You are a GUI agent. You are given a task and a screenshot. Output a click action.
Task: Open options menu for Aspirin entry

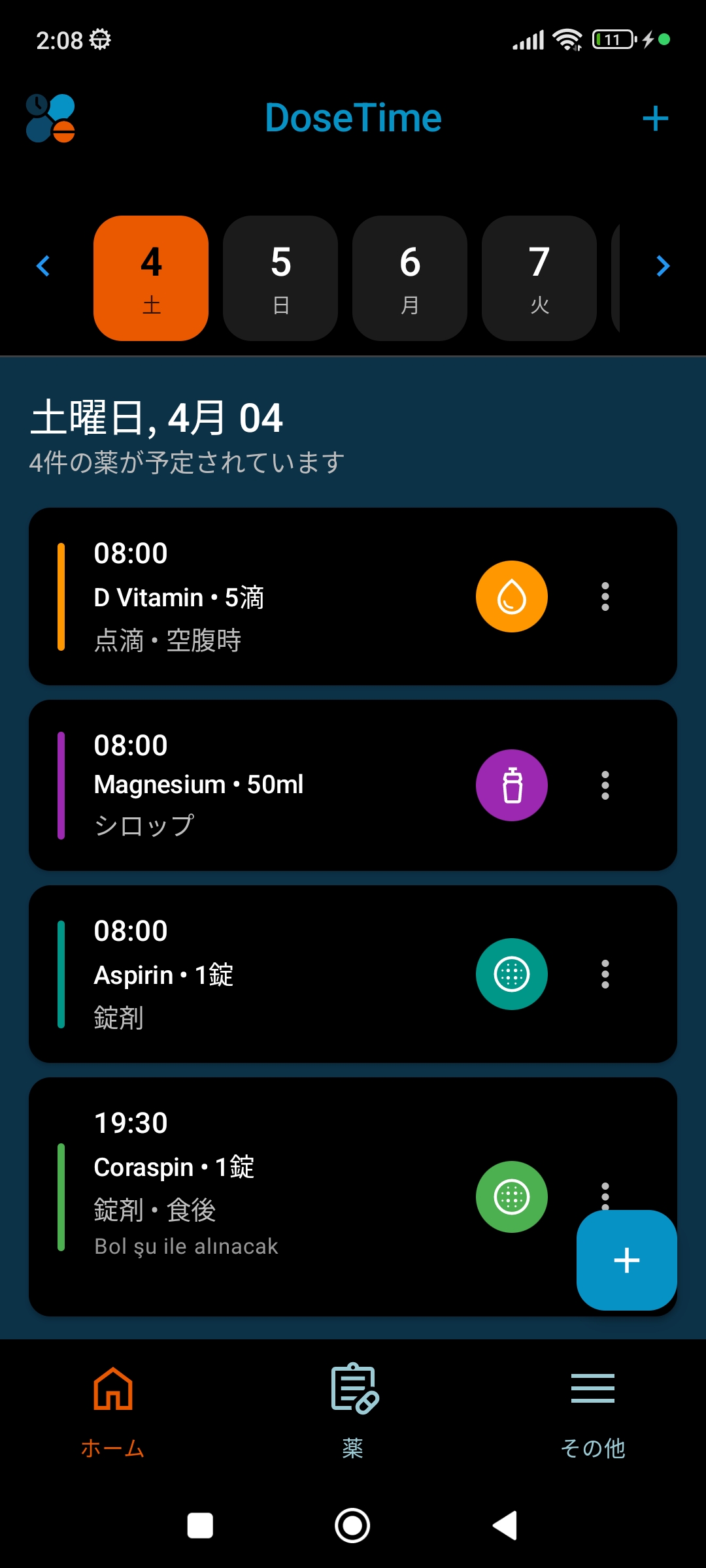605,973
